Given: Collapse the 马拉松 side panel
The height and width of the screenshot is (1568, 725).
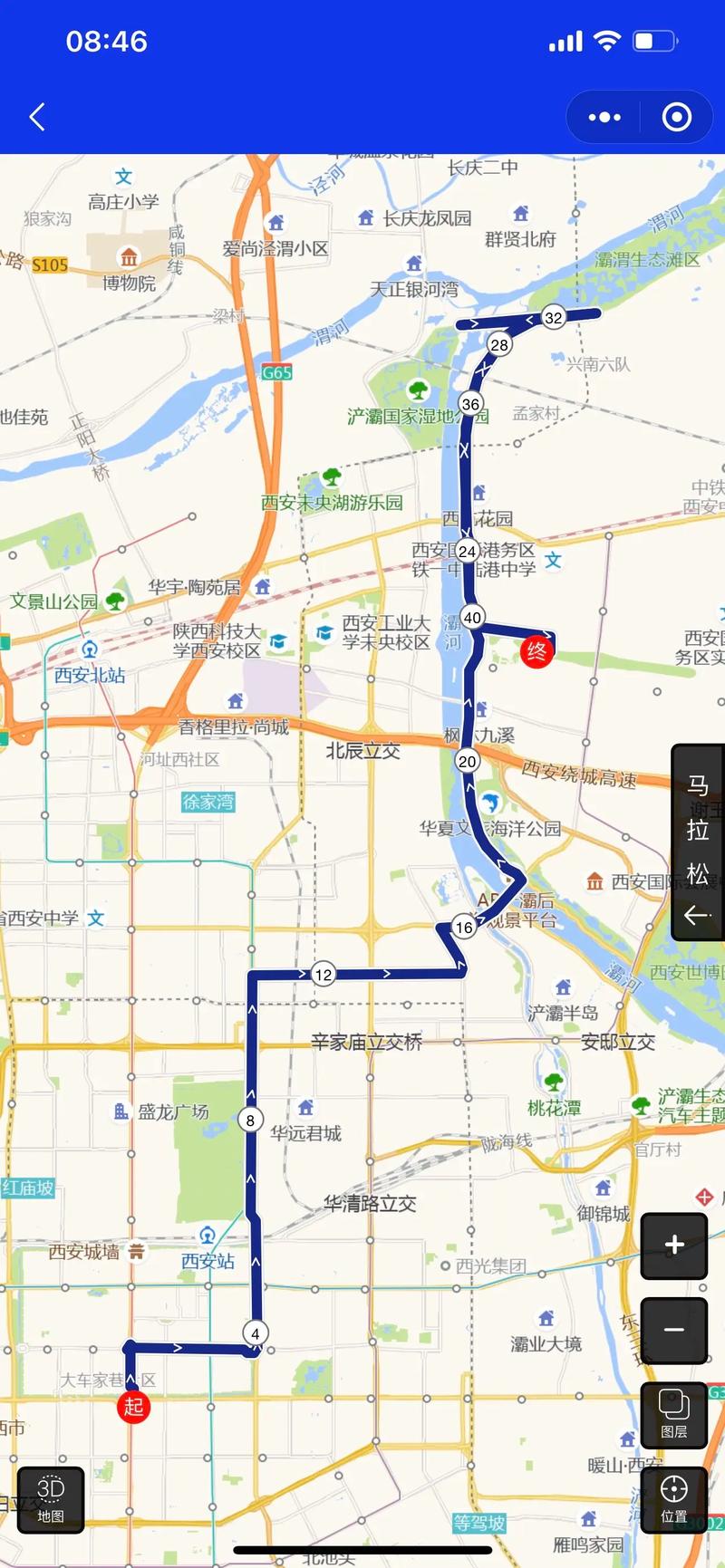Looking at the screenshot, I should click(697, 915).
